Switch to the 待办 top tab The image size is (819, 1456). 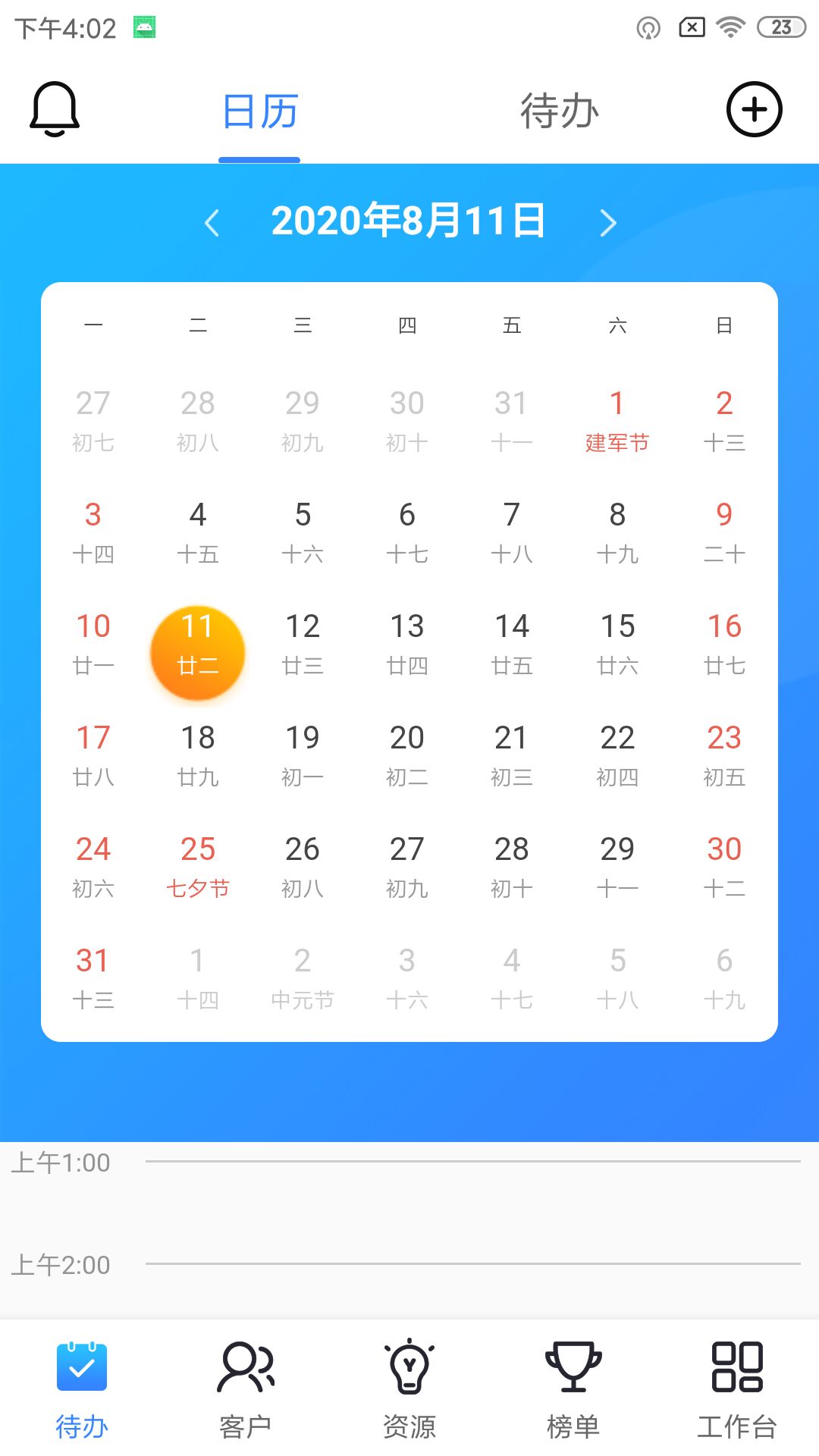[560, 111]
